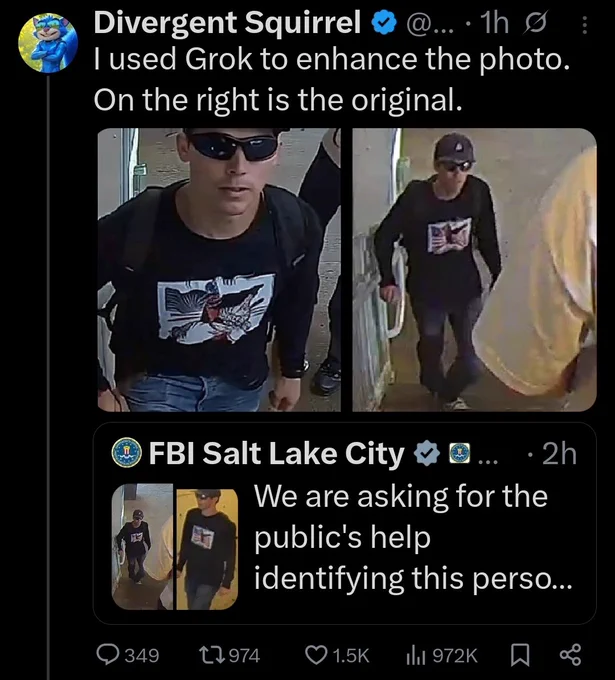Tap the Divergent Squirrel display name

tap(227, 20)
